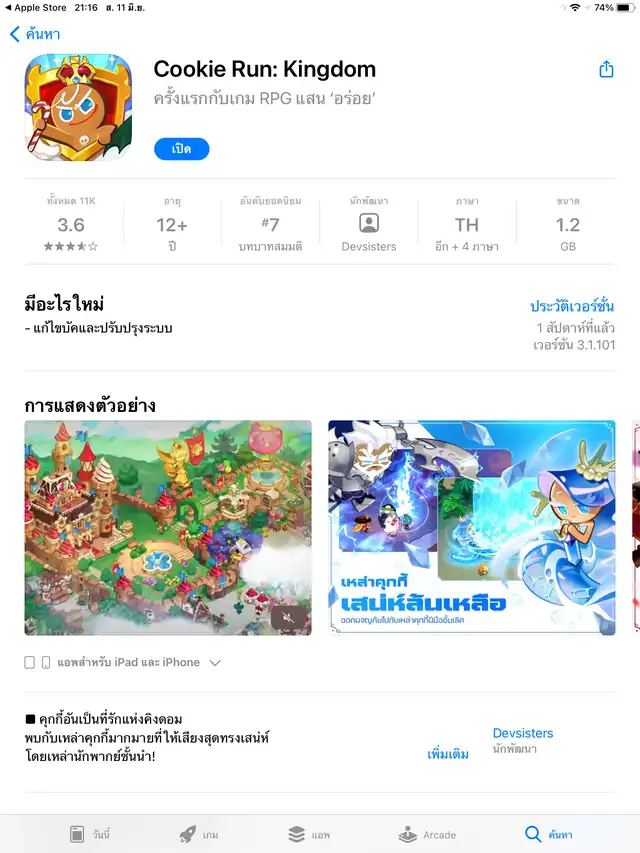
Task: Share the Cookie Run: Kingdom app
Action: click(606, 69)
